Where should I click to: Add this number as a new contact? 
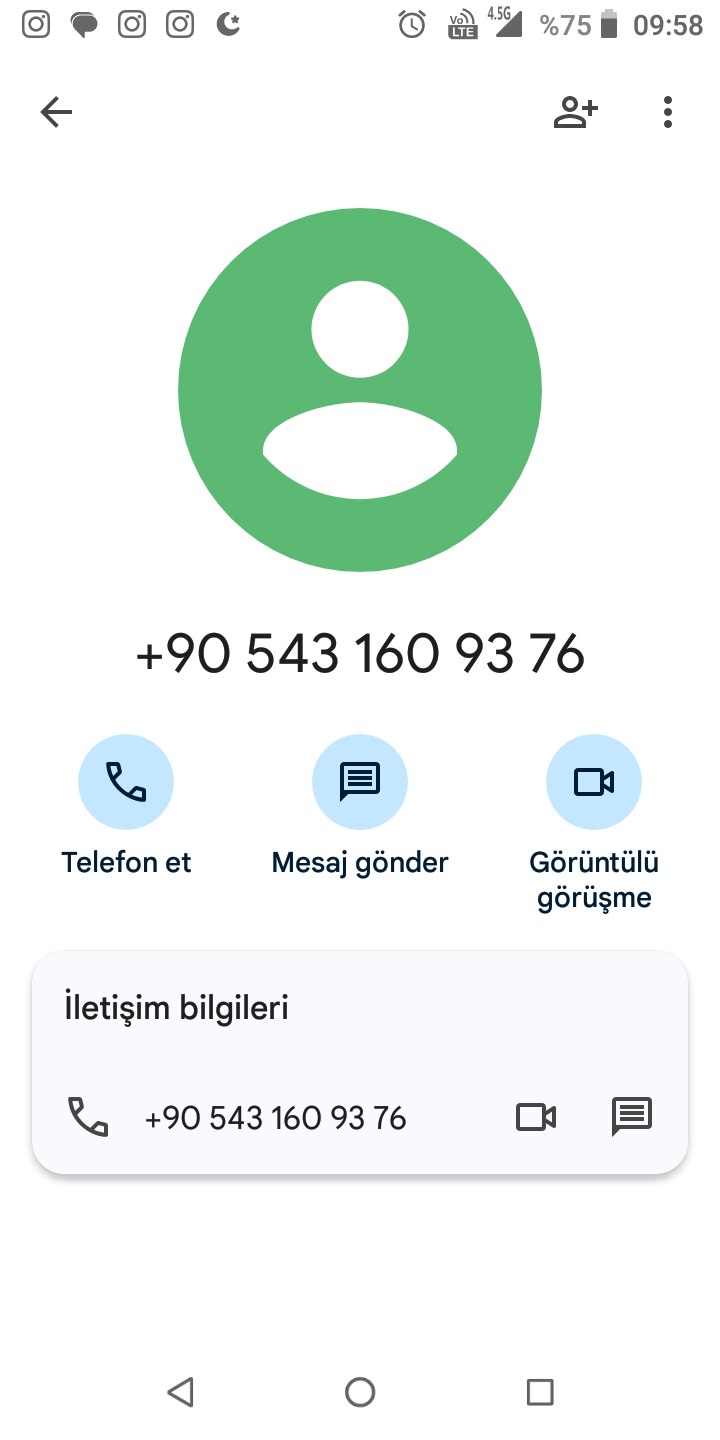point(575,112)
